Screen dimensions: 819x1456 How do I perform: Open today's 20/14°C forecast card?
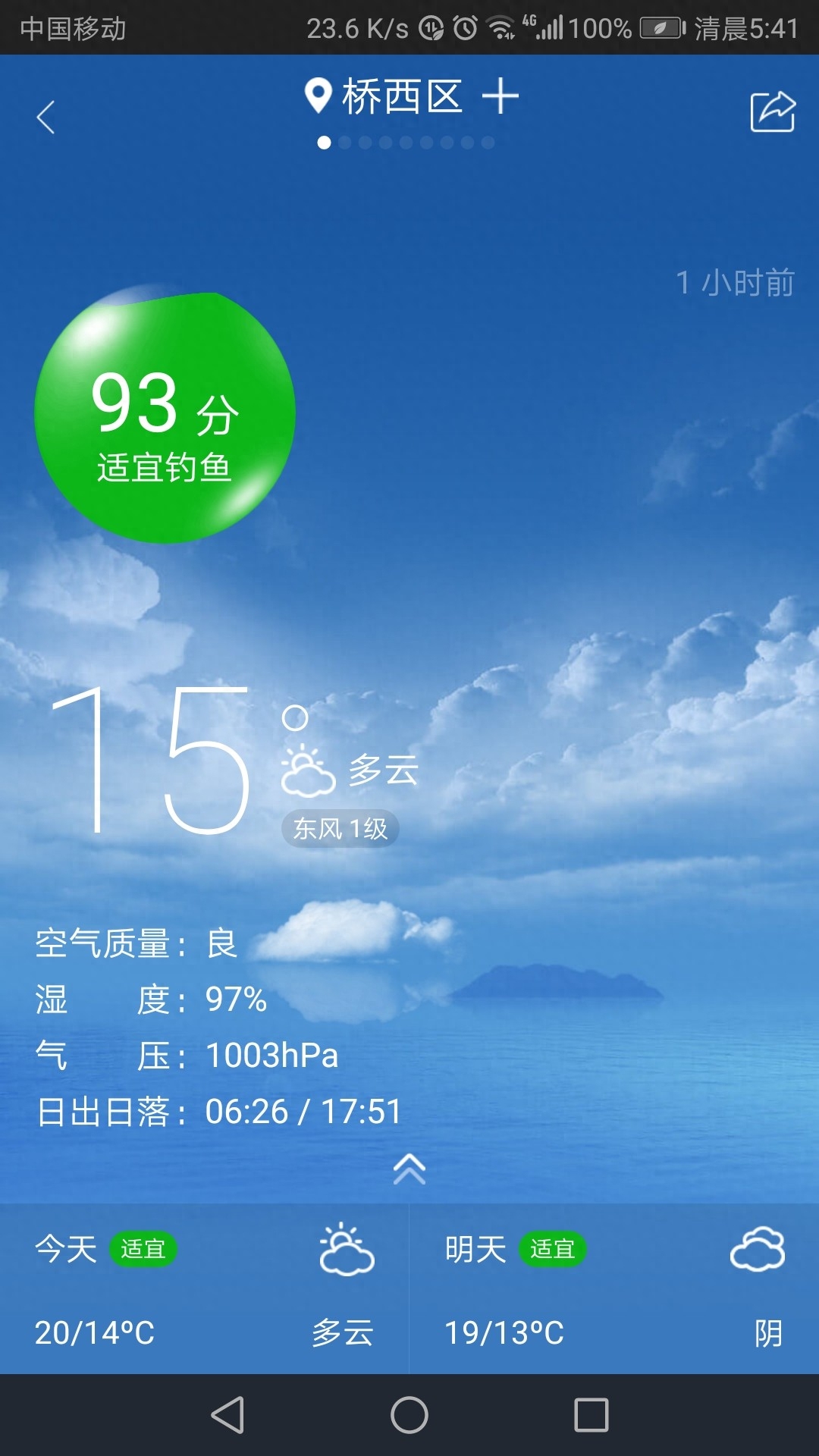coord(205,1289)
